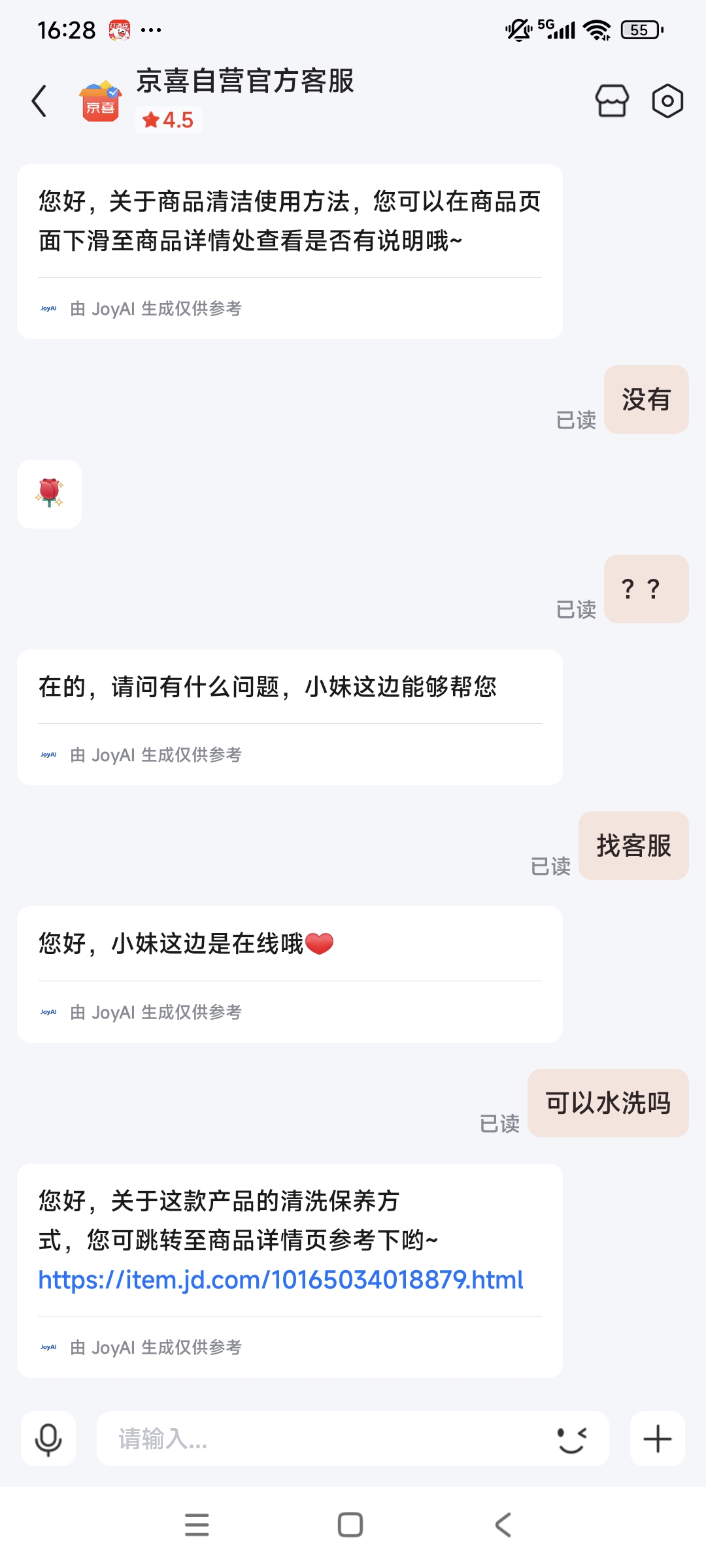
Task: Open the emoji picker
Action: click(x=572, y=1439)
